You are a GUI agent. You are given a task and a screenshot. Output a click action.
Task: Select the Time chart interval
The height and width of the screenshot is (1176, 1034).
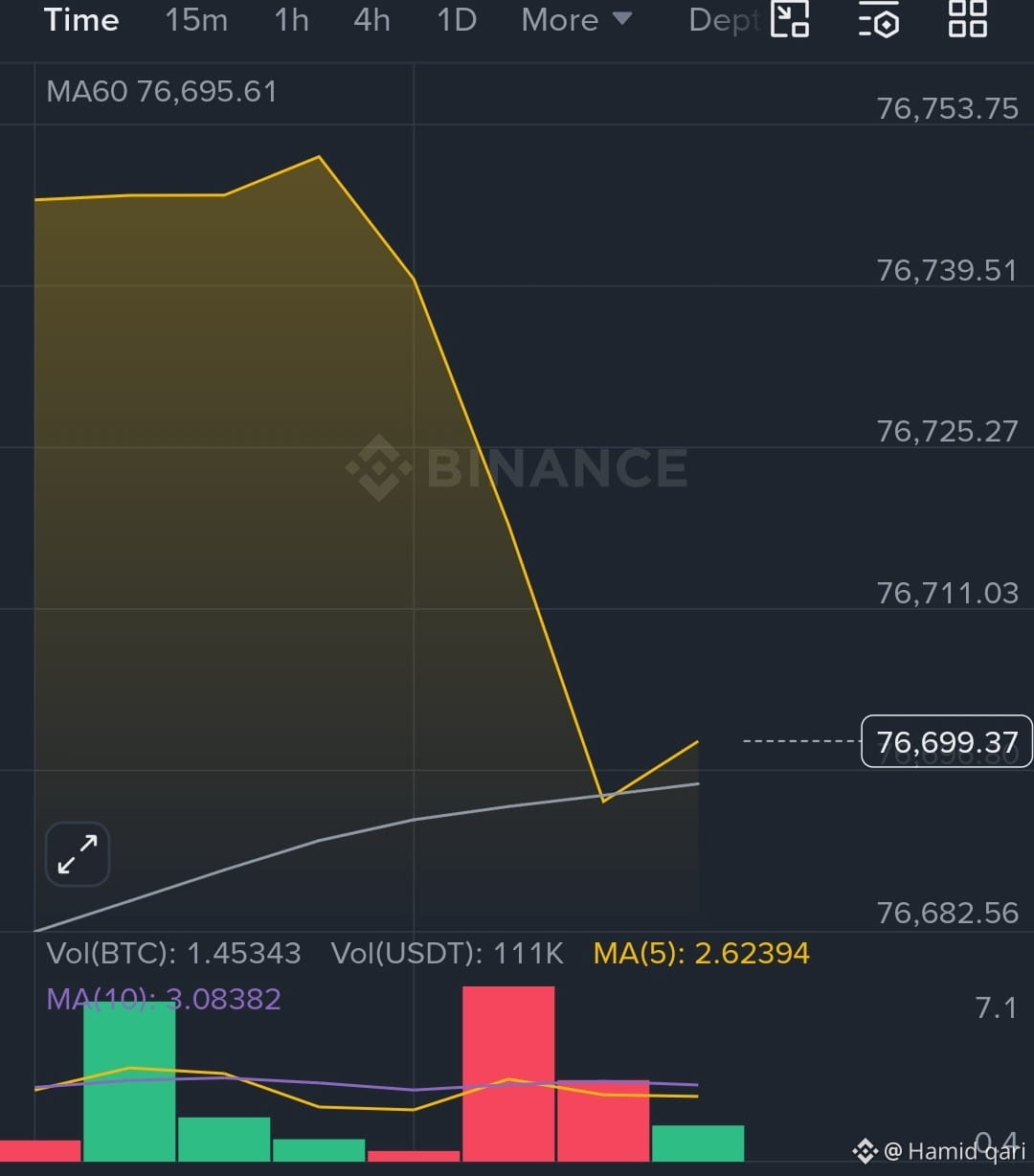pos(81,20)
